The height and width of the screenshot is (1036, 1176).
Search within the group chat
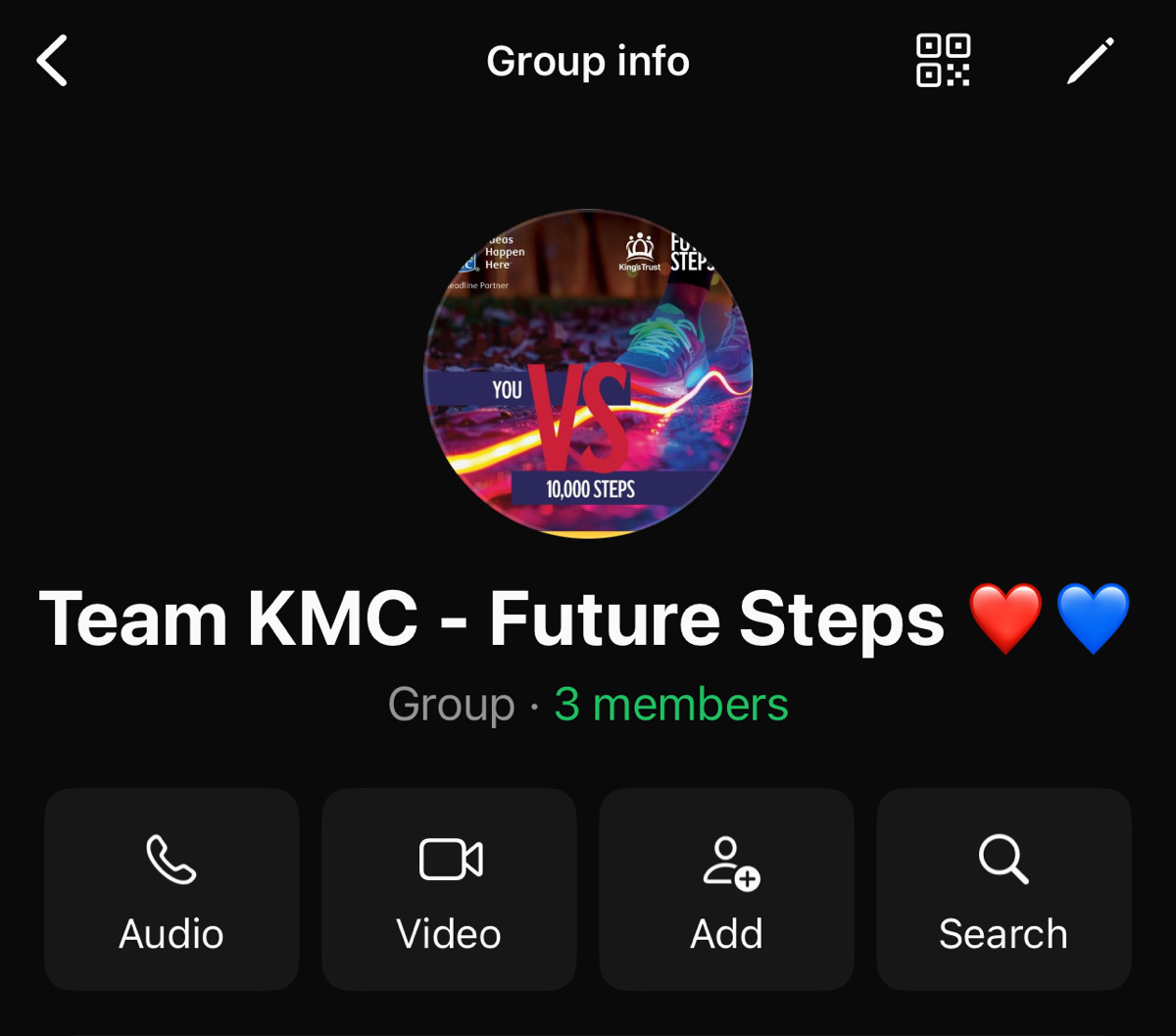[x=1004, y=889]
